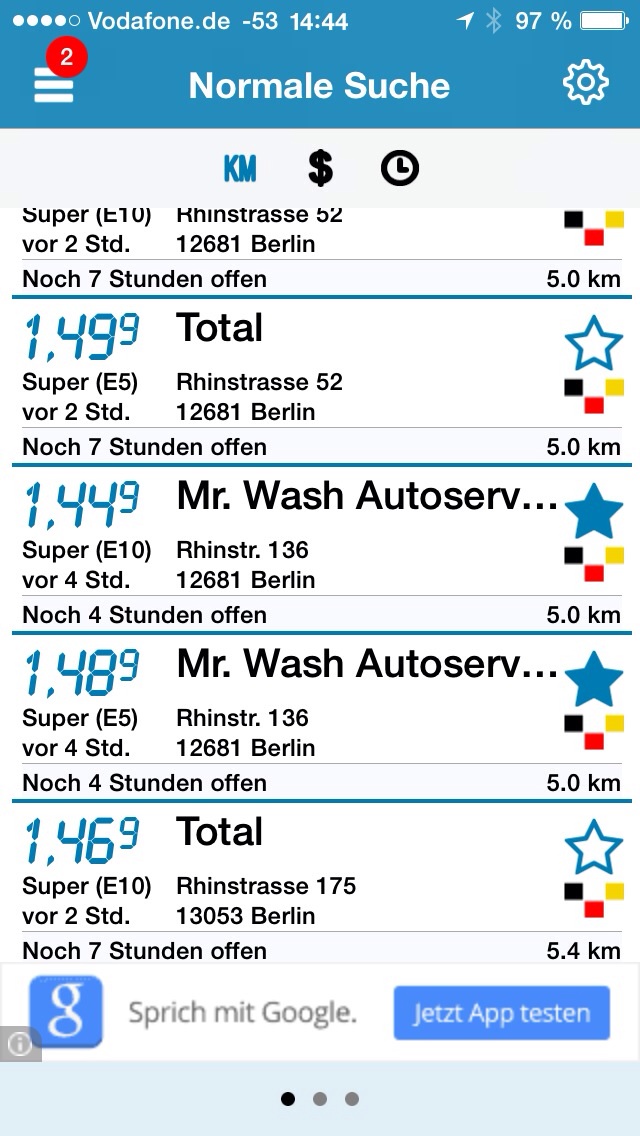Remove star from Mr. Wash Super (E5)

click(594, 679)
